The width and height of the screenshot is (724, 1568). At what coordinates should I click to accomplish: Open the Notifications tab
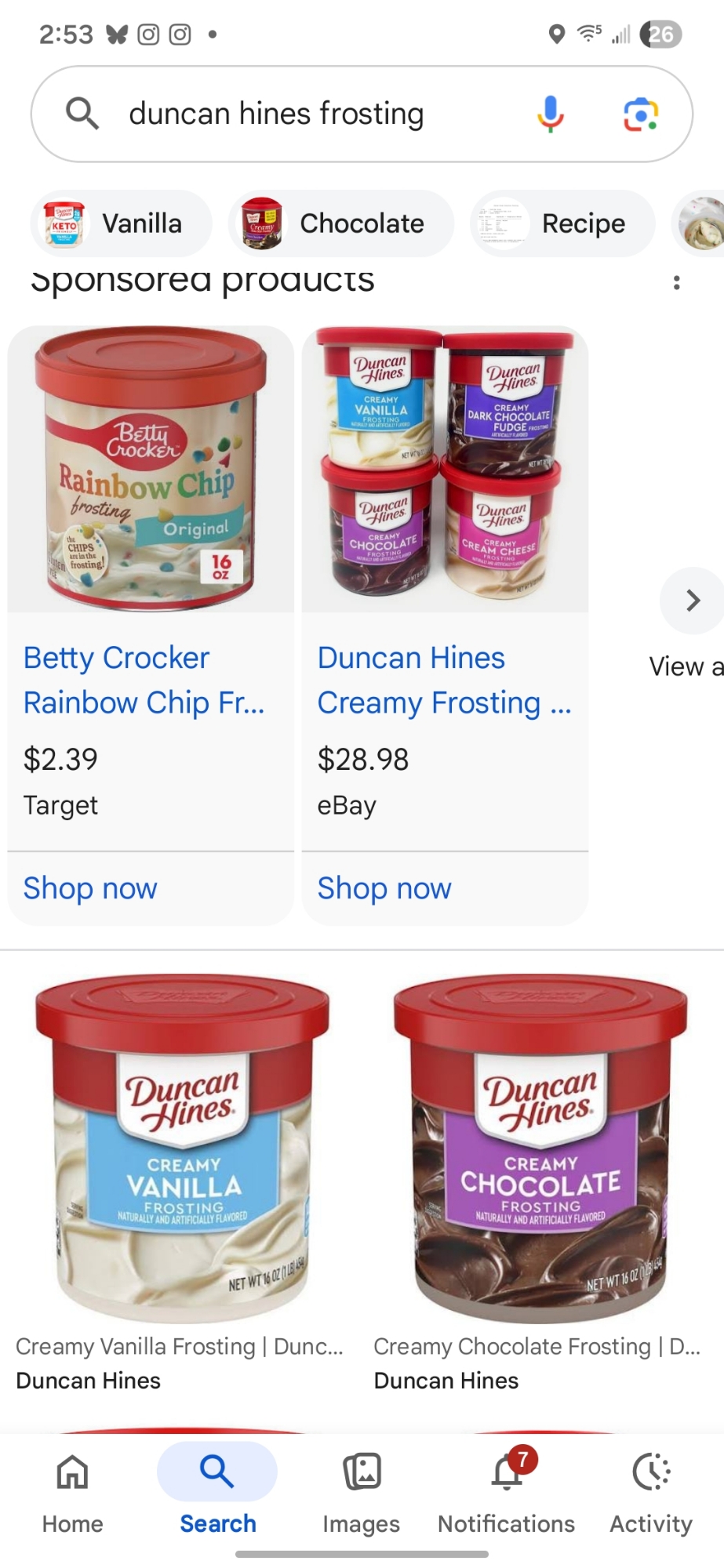(x=507, y=1490)
